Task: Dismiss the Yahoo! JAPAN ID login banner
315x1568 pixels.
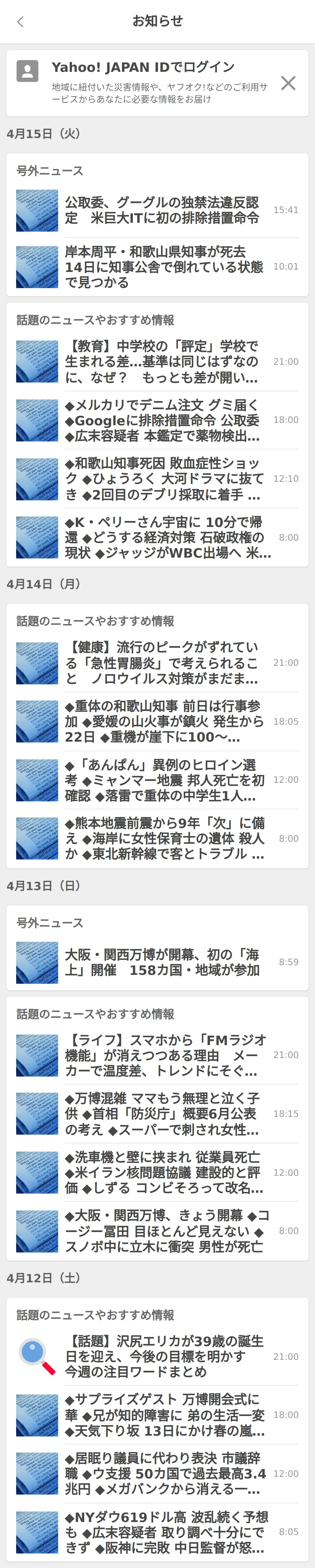Action: coord(288,83)
